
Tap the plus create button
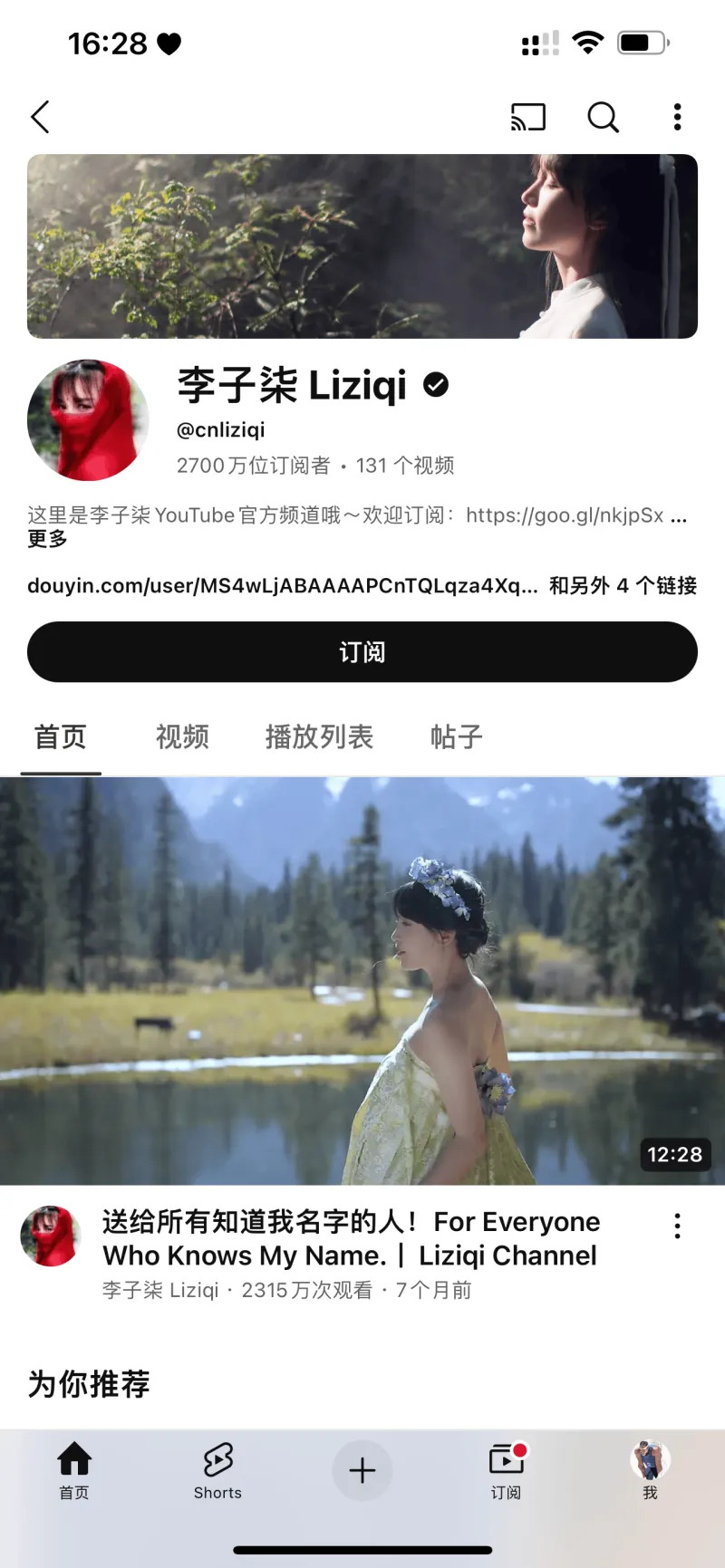[x=362, y=1470]
